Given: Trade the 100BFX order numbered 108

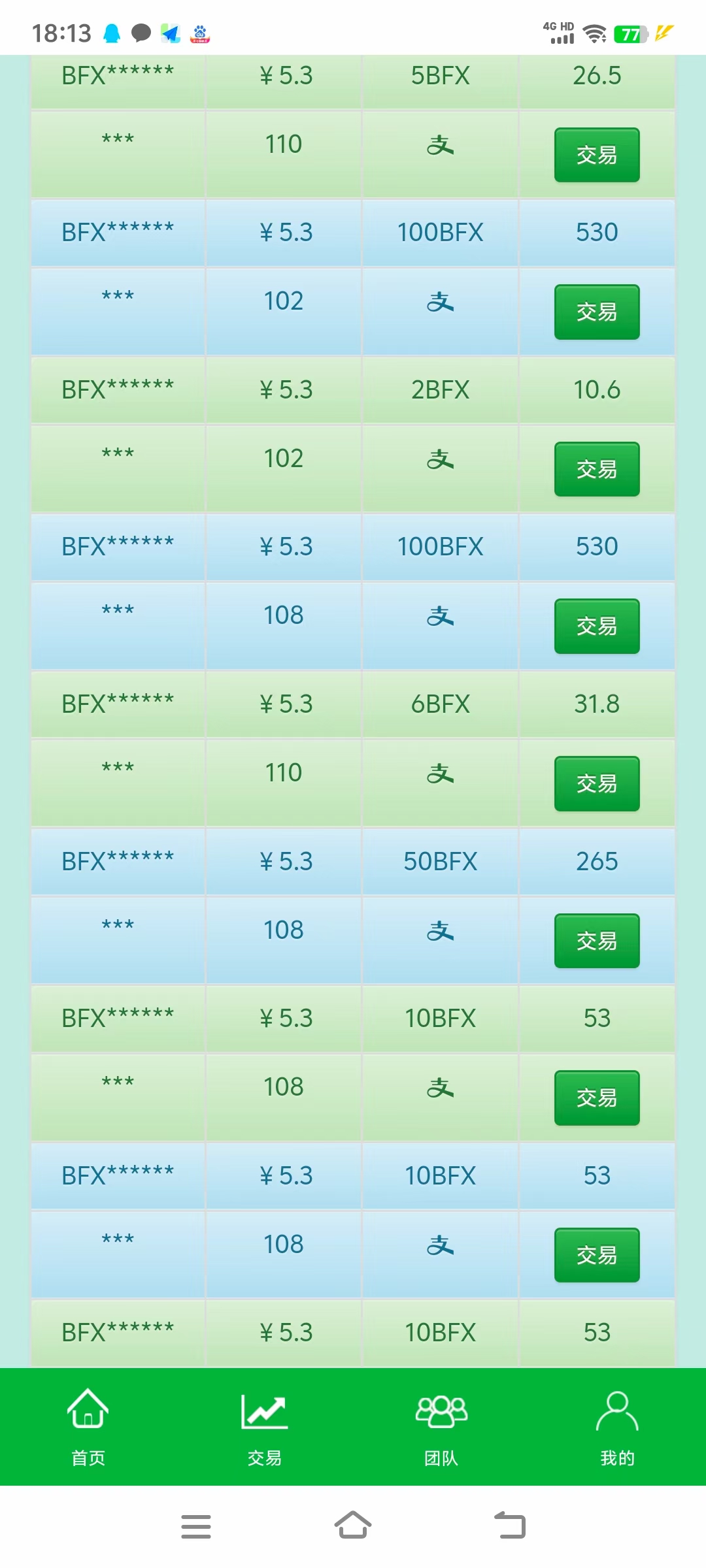Looking at the screenshot, I should point(597,626).
